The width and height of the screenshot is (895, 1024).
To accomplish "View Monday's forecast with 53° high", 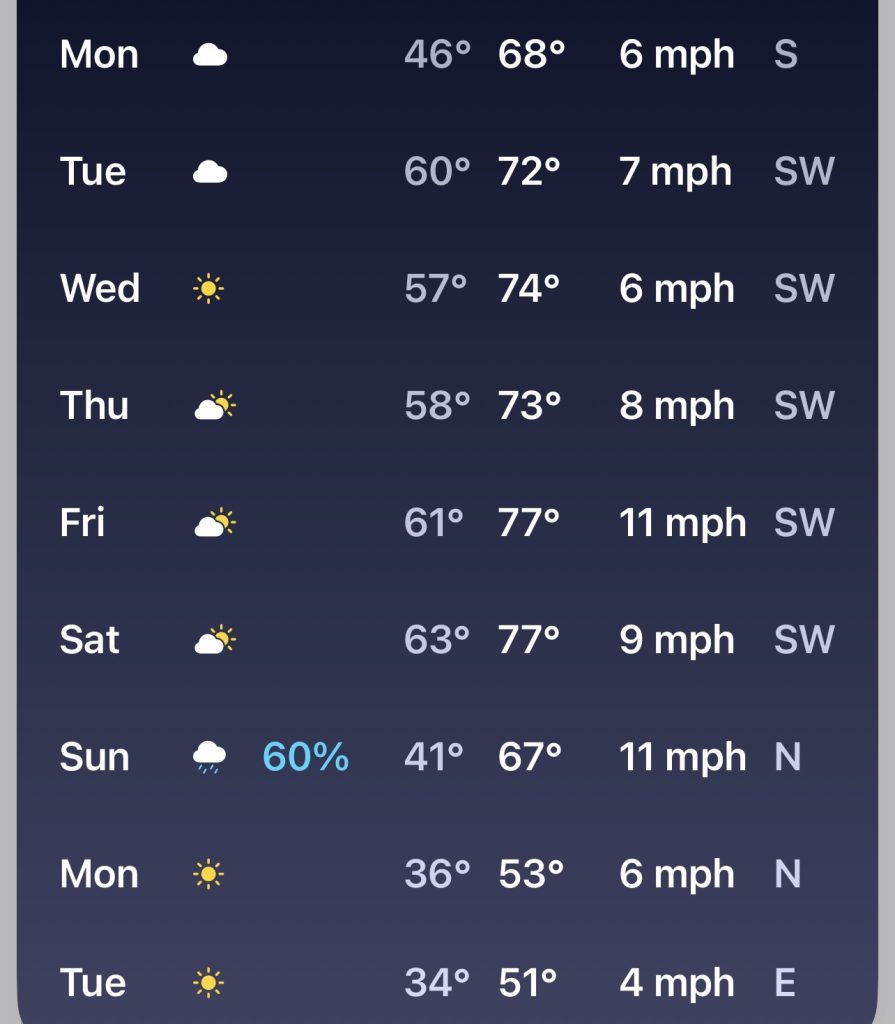I will (x=447, y=874).
